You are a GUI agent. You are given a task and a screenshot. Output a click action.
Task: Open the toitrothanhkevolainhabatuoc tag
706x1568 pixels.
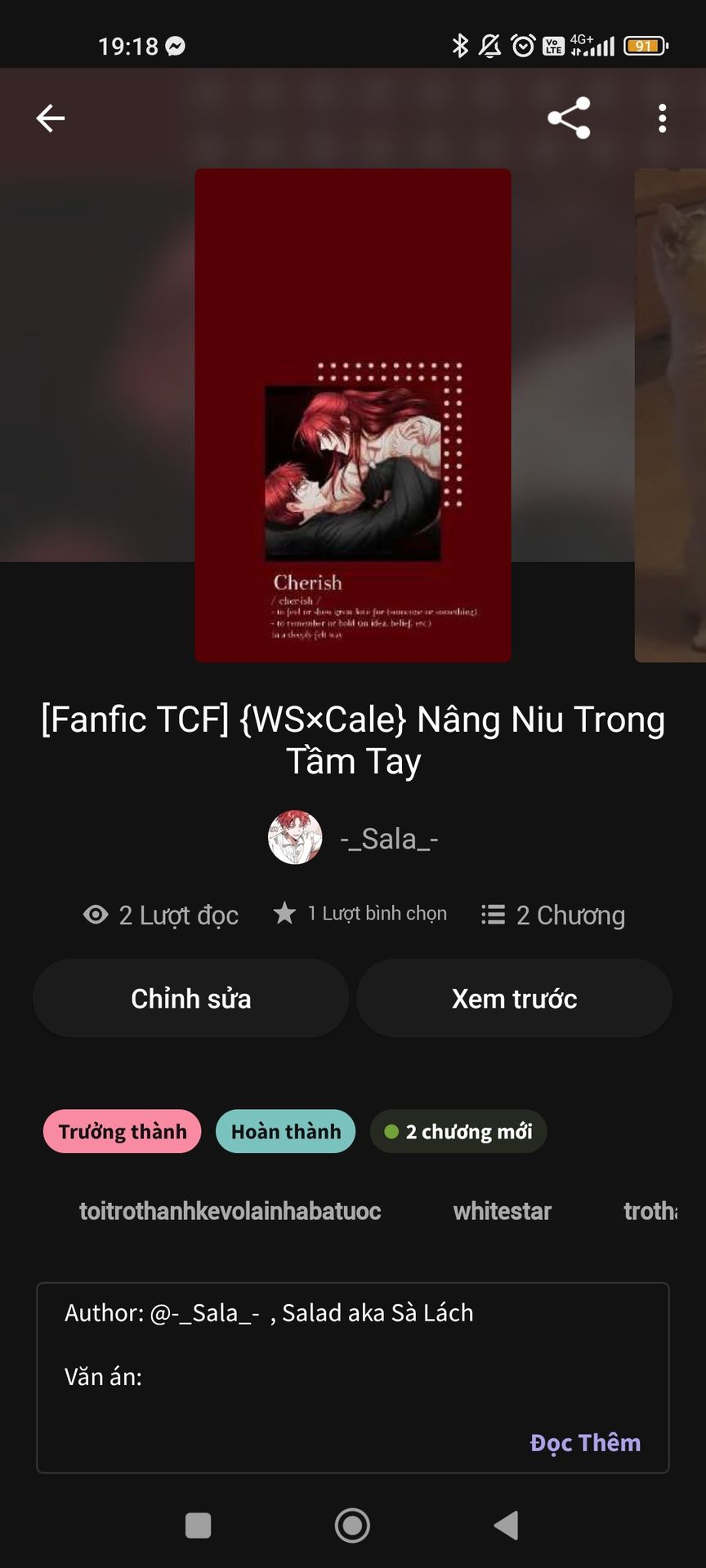(230, 1211)
